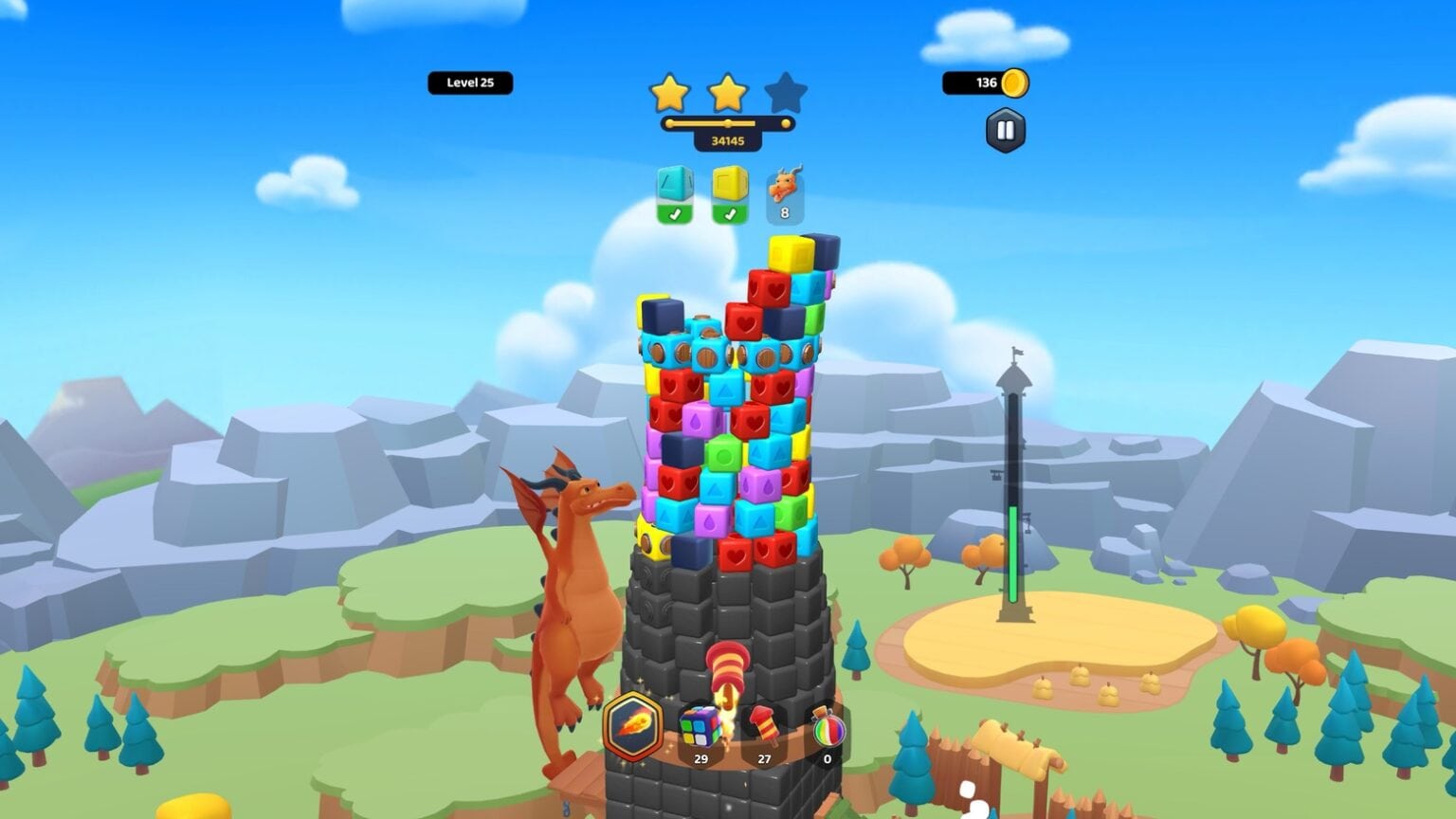Select the striped rocket booster
Viewport: 1456px width, 819px height.
coord(764,729)
